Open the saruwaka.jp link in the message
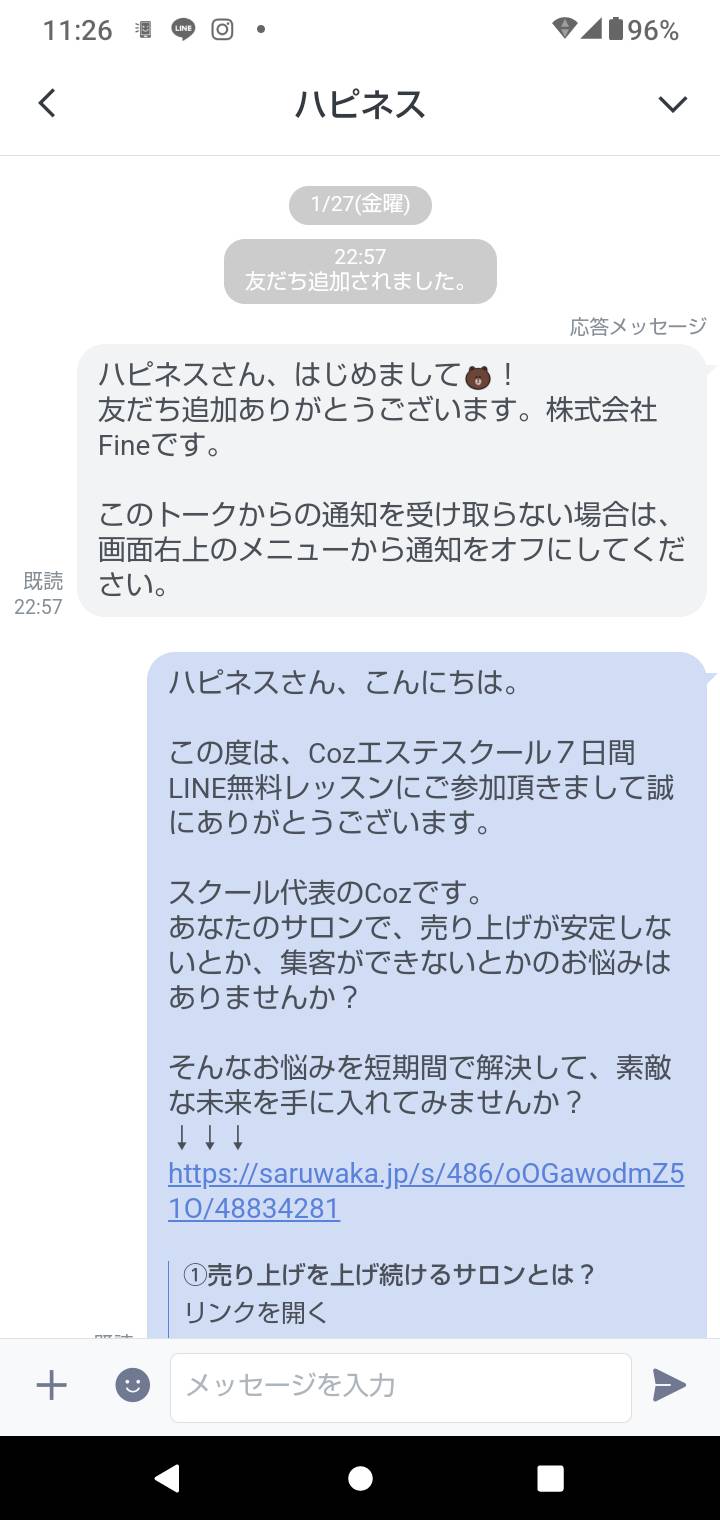The height and width of the screenshot is (1520, 720). coord(426,1190)
